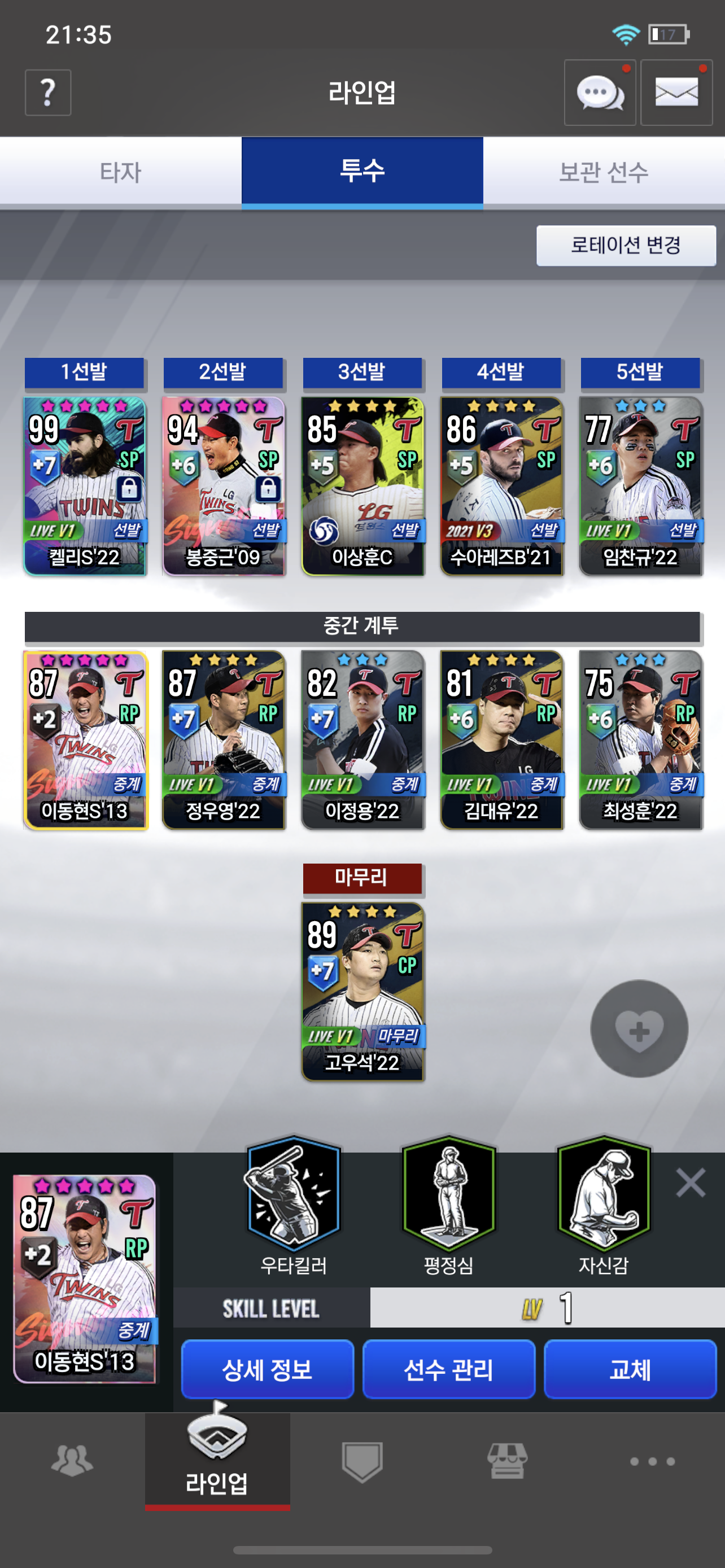The width and height of the screenshot is (725, 1568).
Task: Select the 임찬규'22 starter card
Action: 640,486
